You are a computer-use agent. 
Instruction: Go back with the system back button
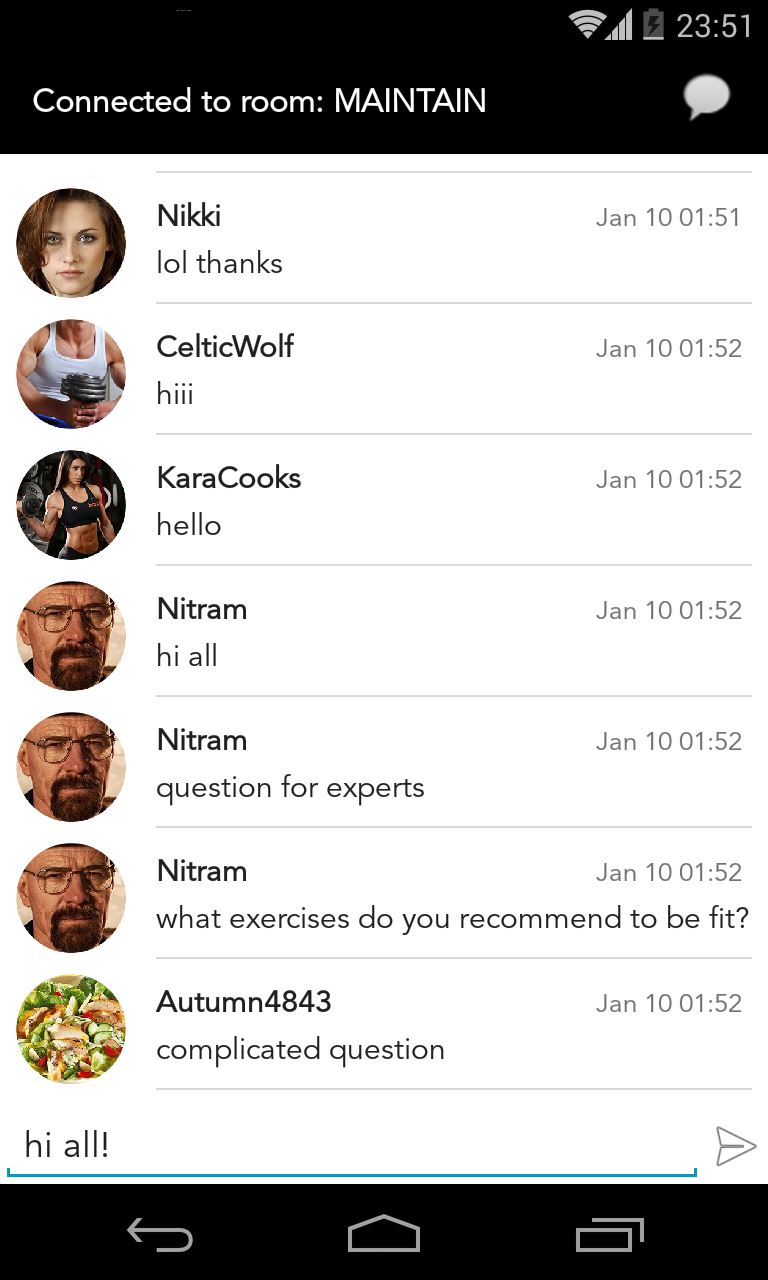point(160,1235)
